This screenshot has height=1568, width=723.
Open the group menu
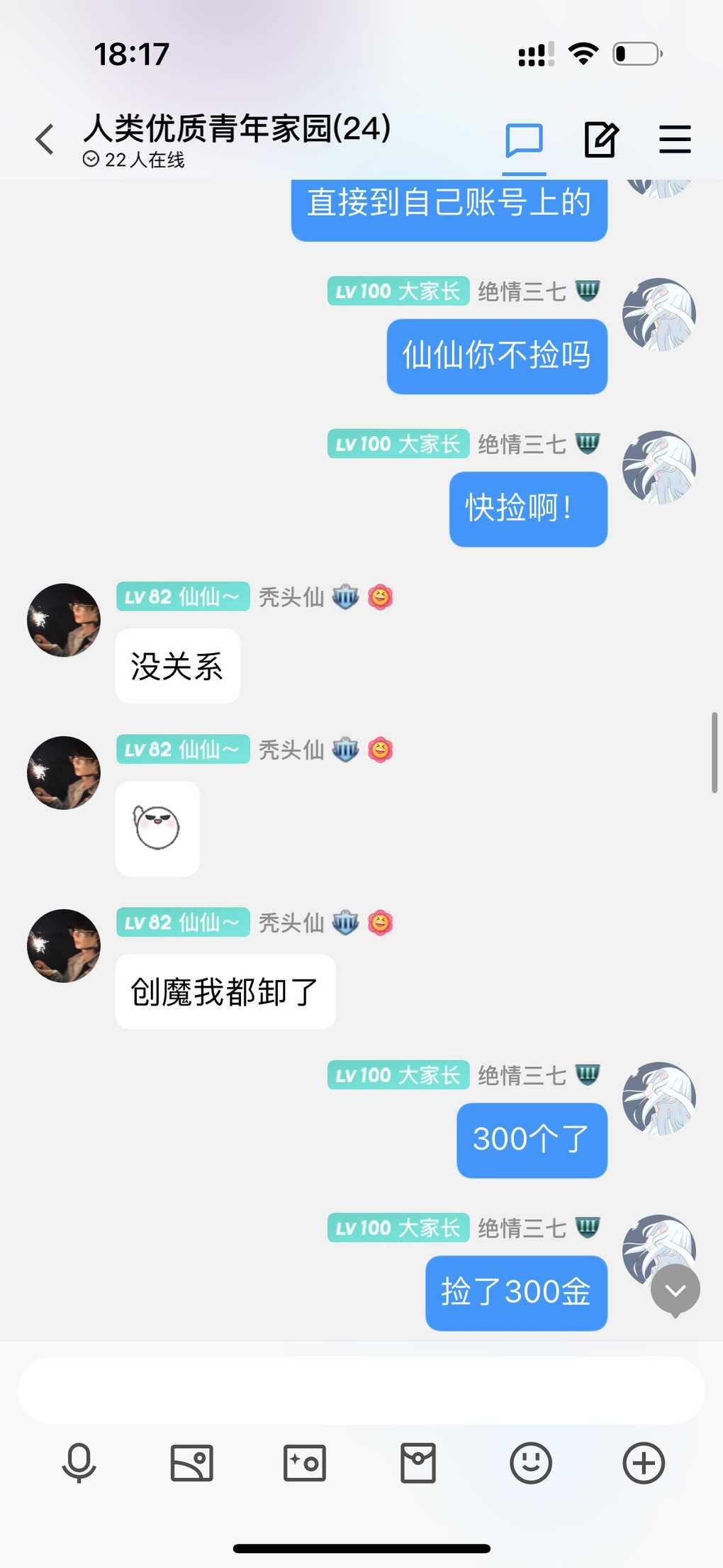coord(675,140)
